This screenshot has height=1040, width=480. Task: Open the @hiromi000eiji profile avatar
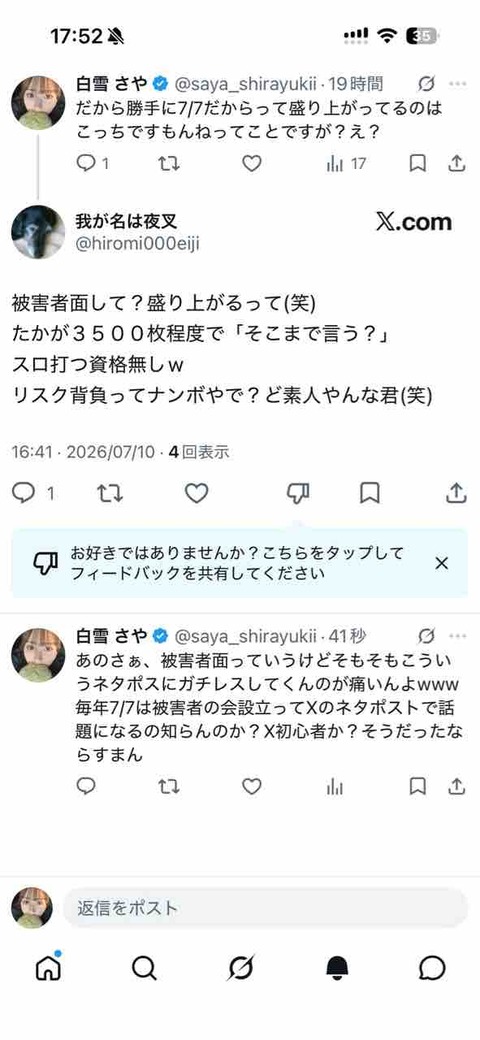pyautogui.click(x=38, y=231)
